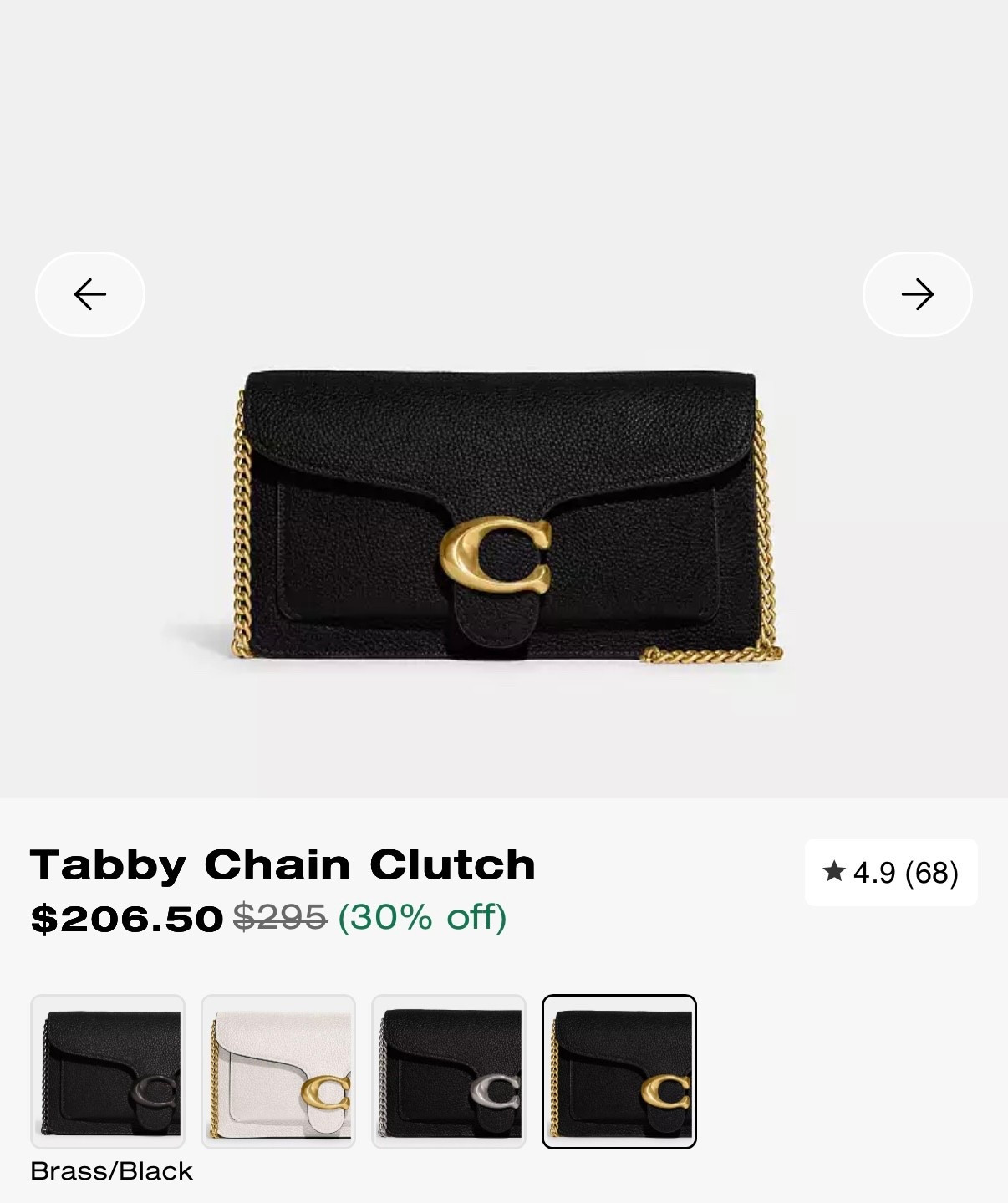This screenshot has height=1203, width=1008.
Task: Tap the forward arrow inside the image viewer
Action: tap(918, 293)
